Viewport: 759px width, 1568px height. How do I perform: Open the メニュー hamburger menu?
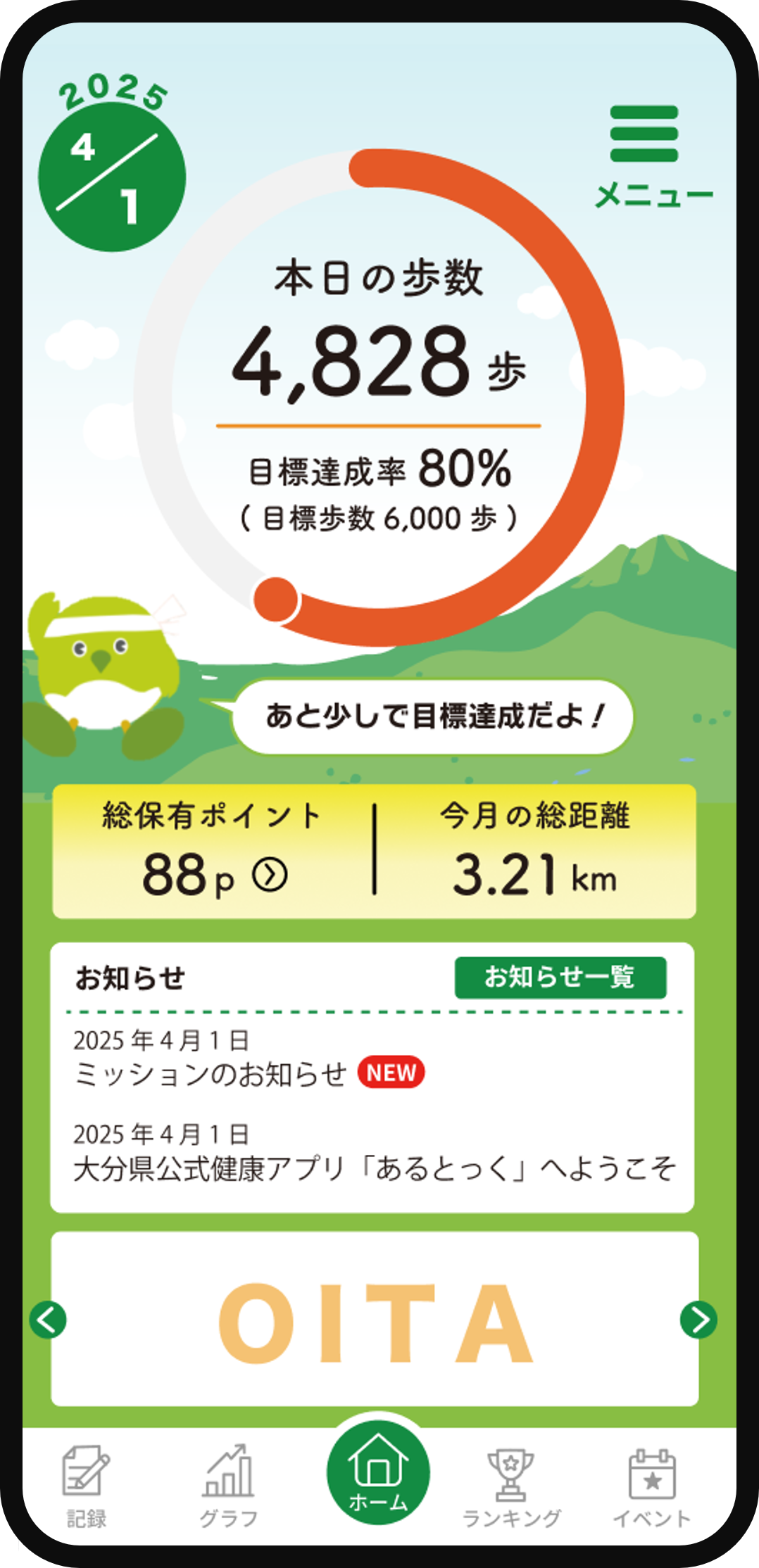coord(645,153)
